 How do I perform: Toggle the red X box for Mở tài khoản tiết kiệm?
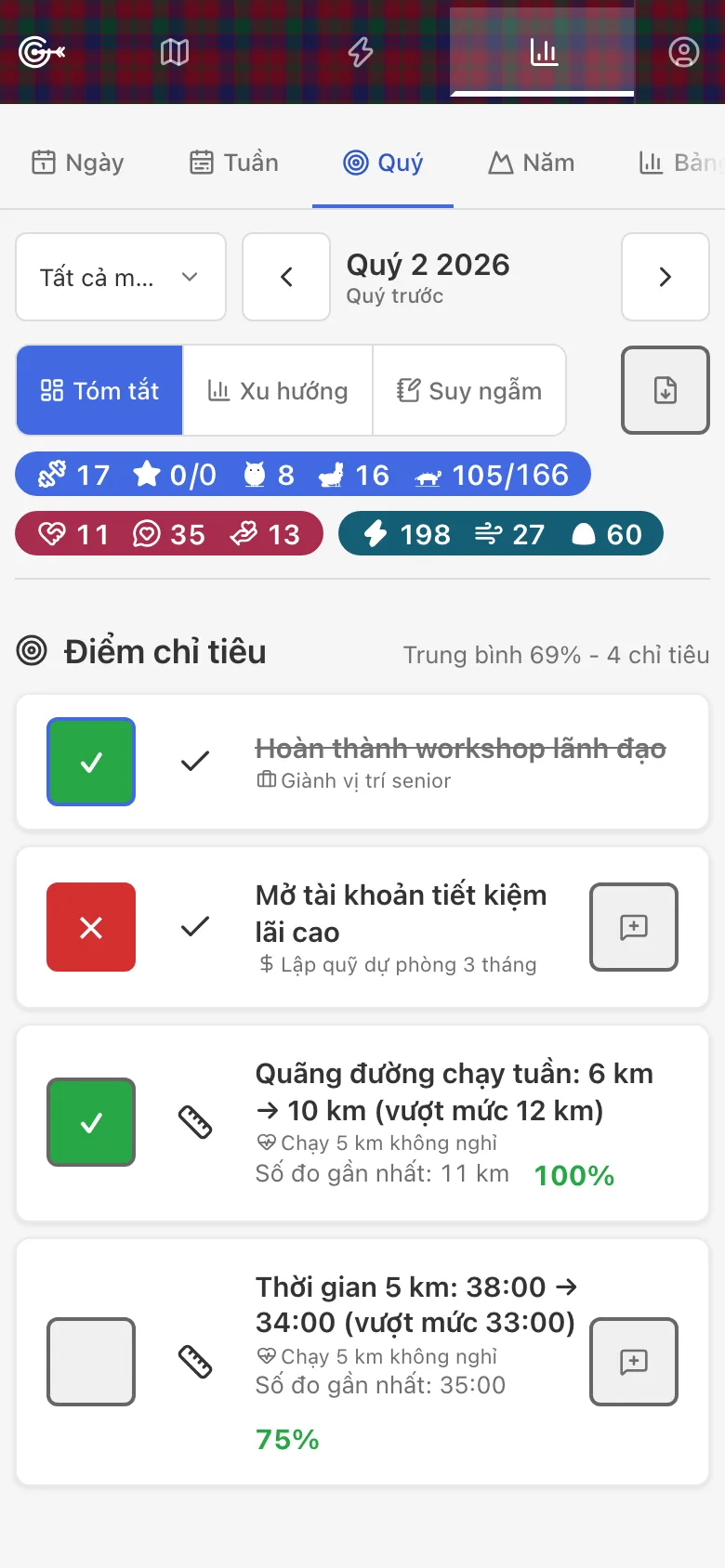(91, 927)
